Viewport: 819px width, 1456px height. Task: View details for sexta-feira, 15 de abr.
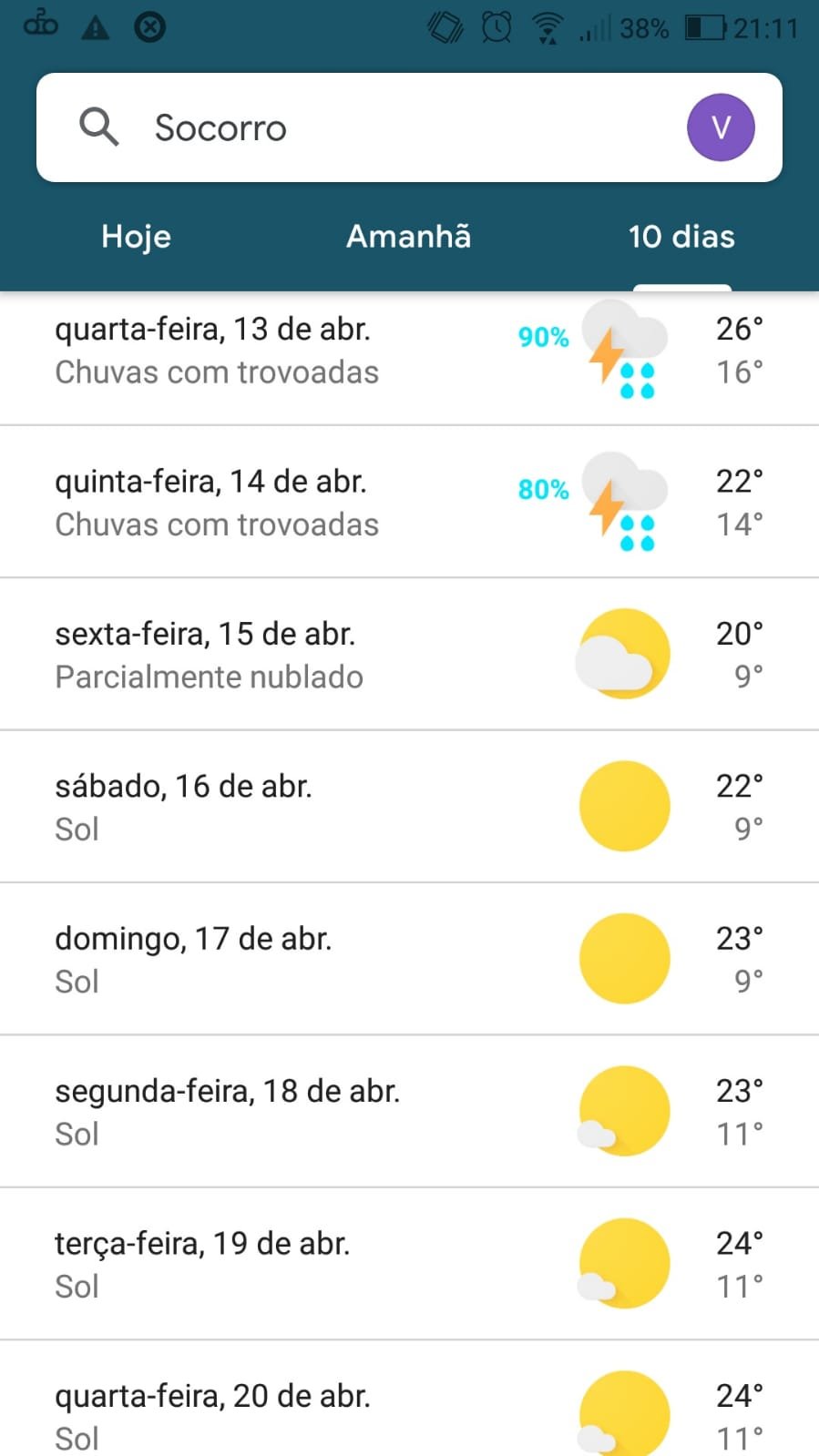pos(409,654)
